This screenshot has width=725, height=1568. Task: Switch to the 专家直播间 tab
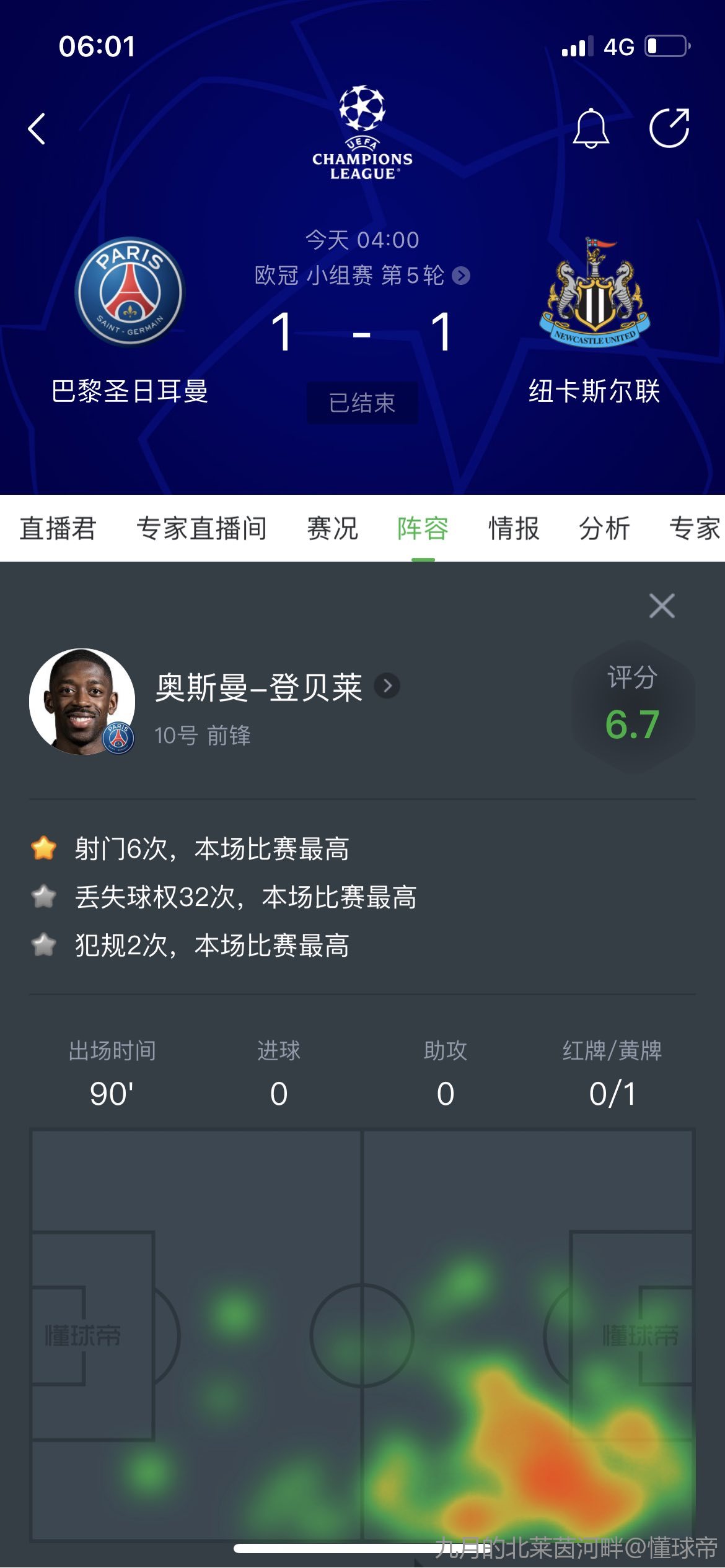tap(201, 528)
